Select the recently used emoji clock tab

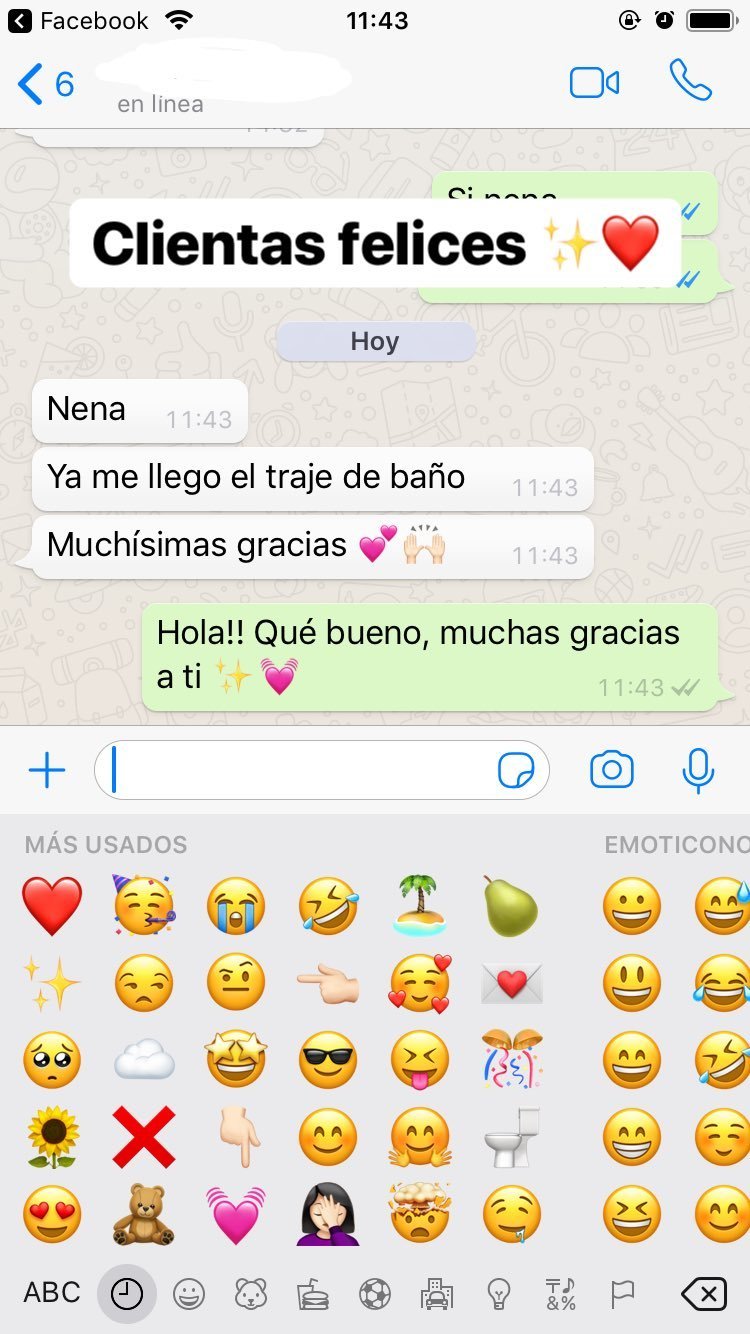[x=126, y=1294]
